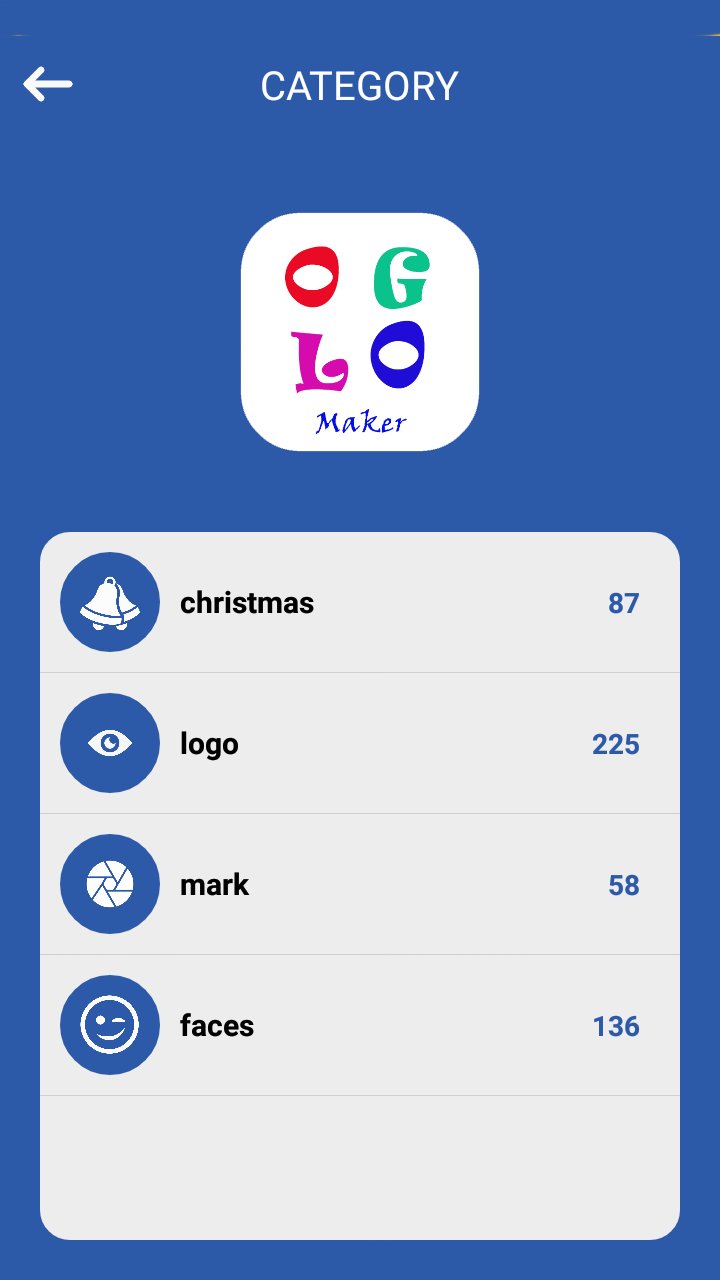Click the count 87 next to christmas
720x1280 pixels.
(624, 603)
